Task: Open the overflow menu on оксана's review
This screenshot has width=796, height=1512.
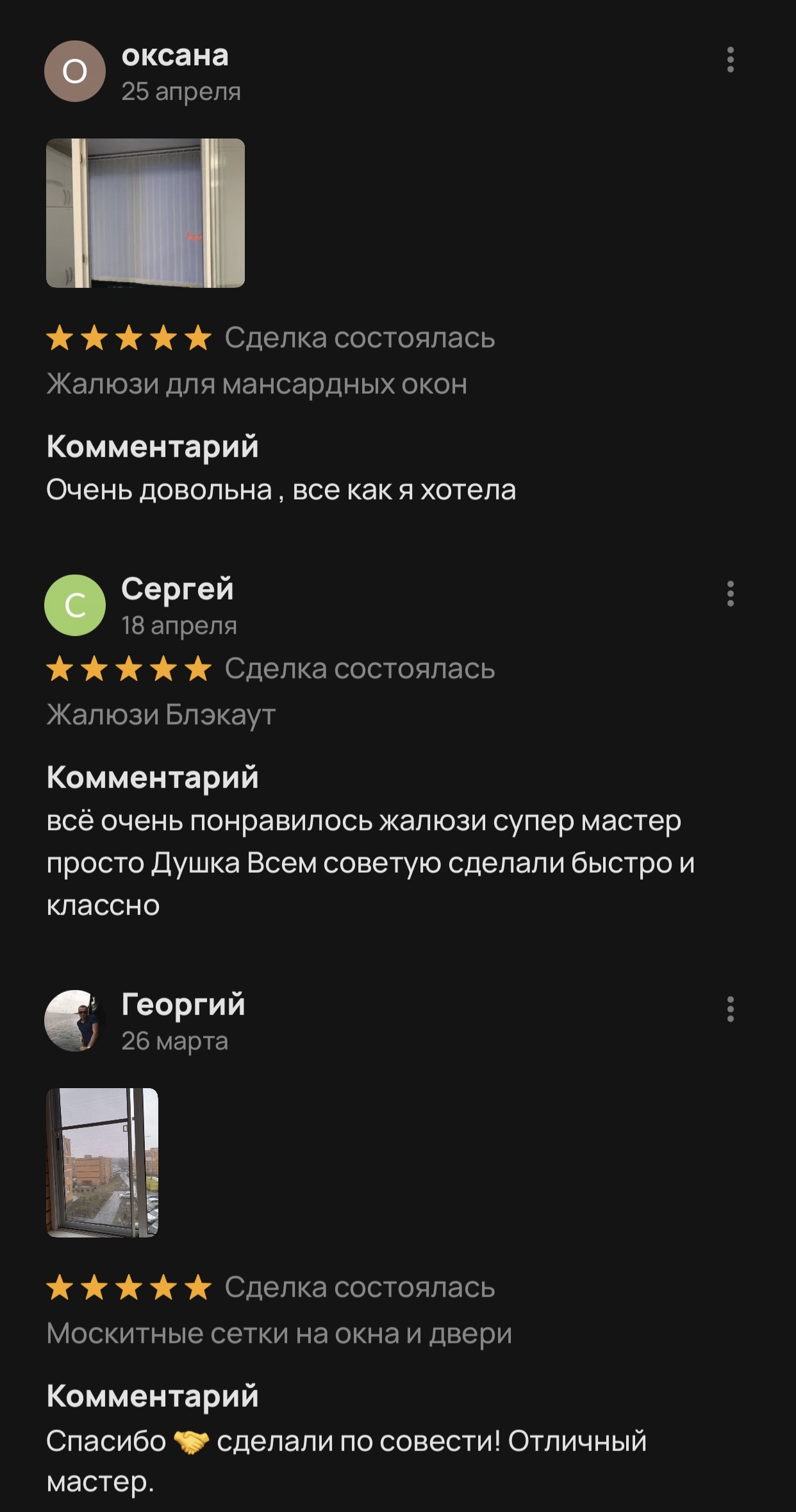Action: [730, 60]
